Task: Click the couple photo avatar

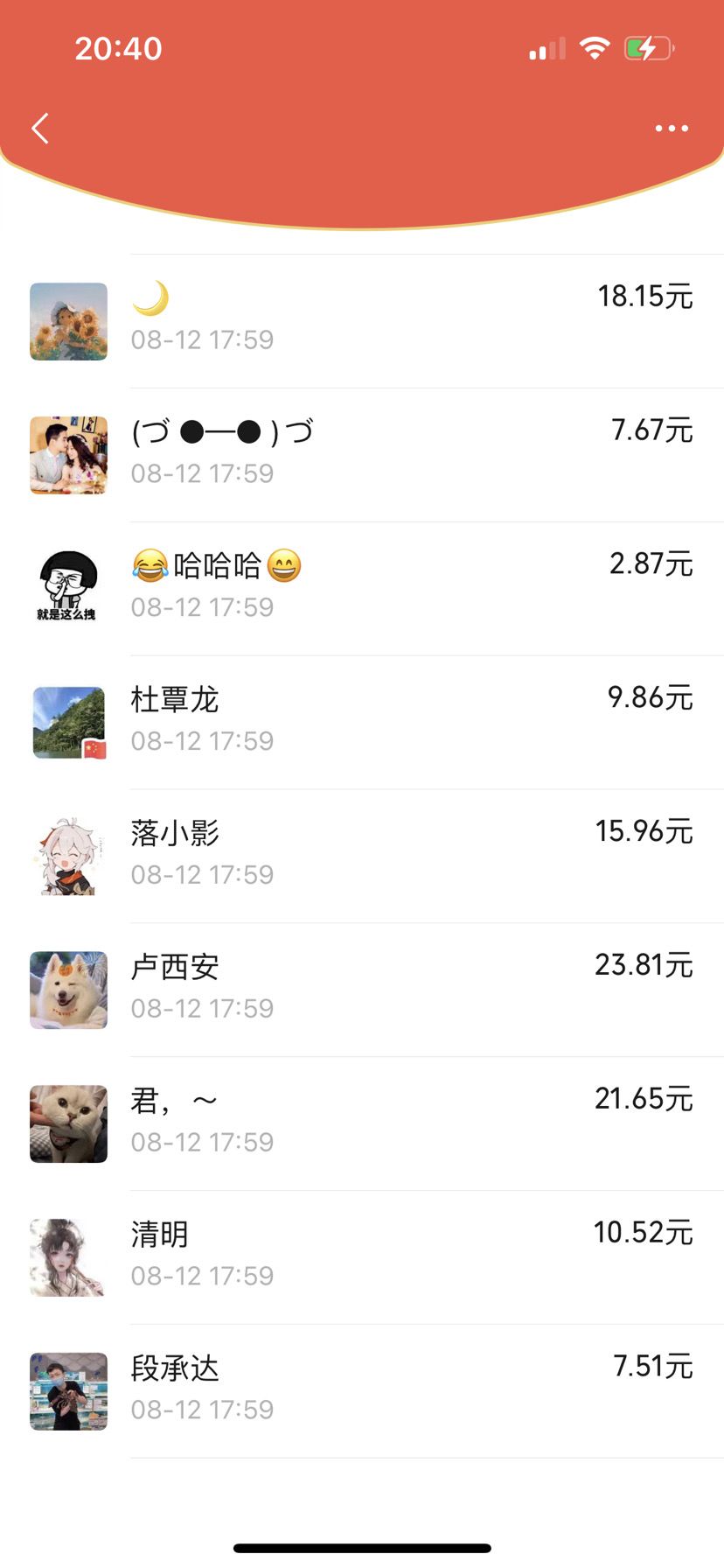Action: (68, 455)
